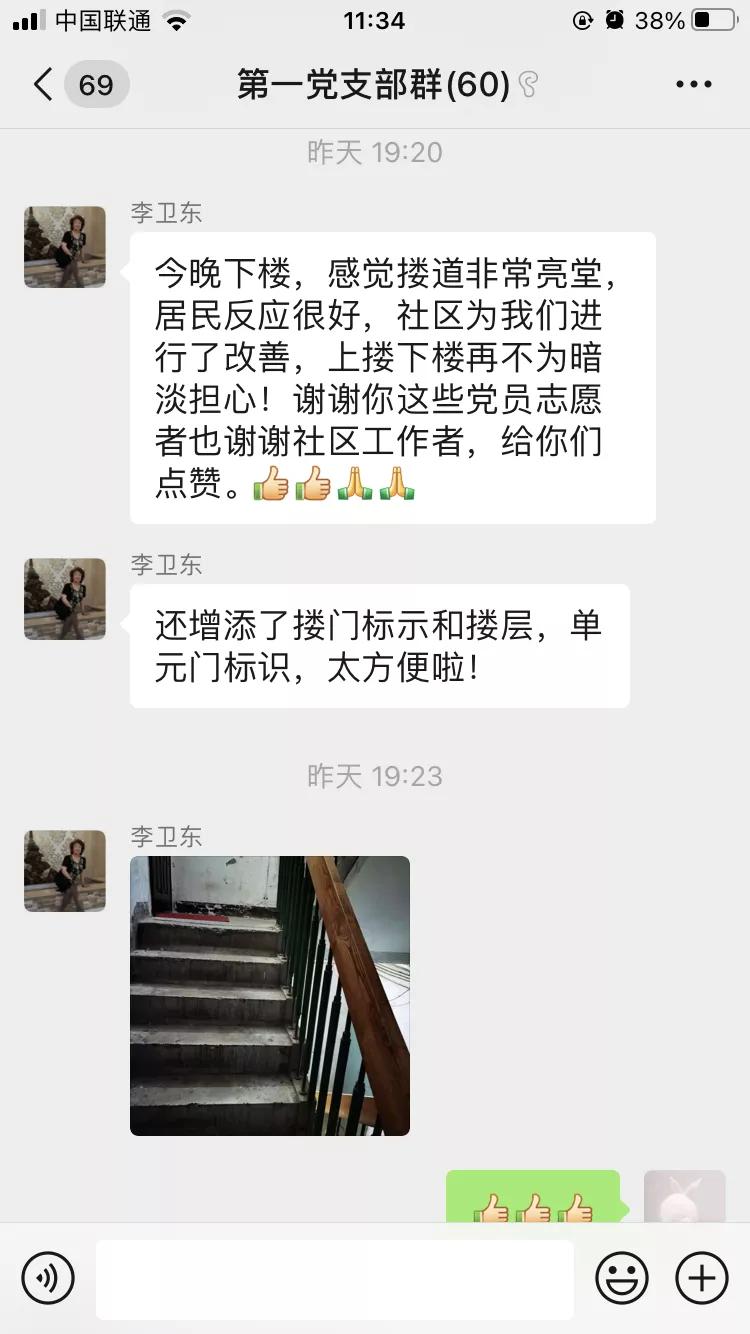750x1334 pixels.
Task: Open group settings via three-dot icon
Action: point(691,84)
